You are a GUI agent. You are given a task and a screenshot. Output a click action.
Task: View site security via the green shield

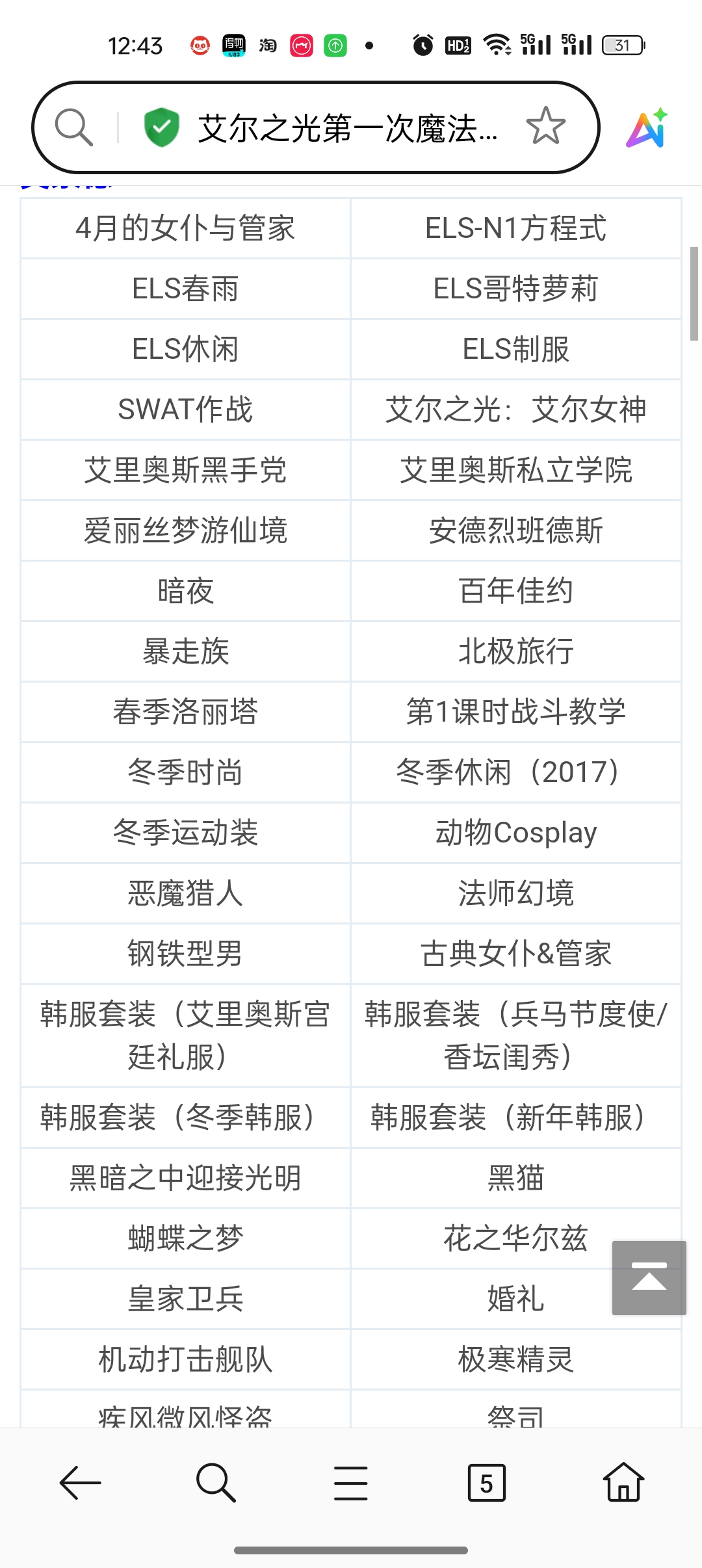(161, 127)
